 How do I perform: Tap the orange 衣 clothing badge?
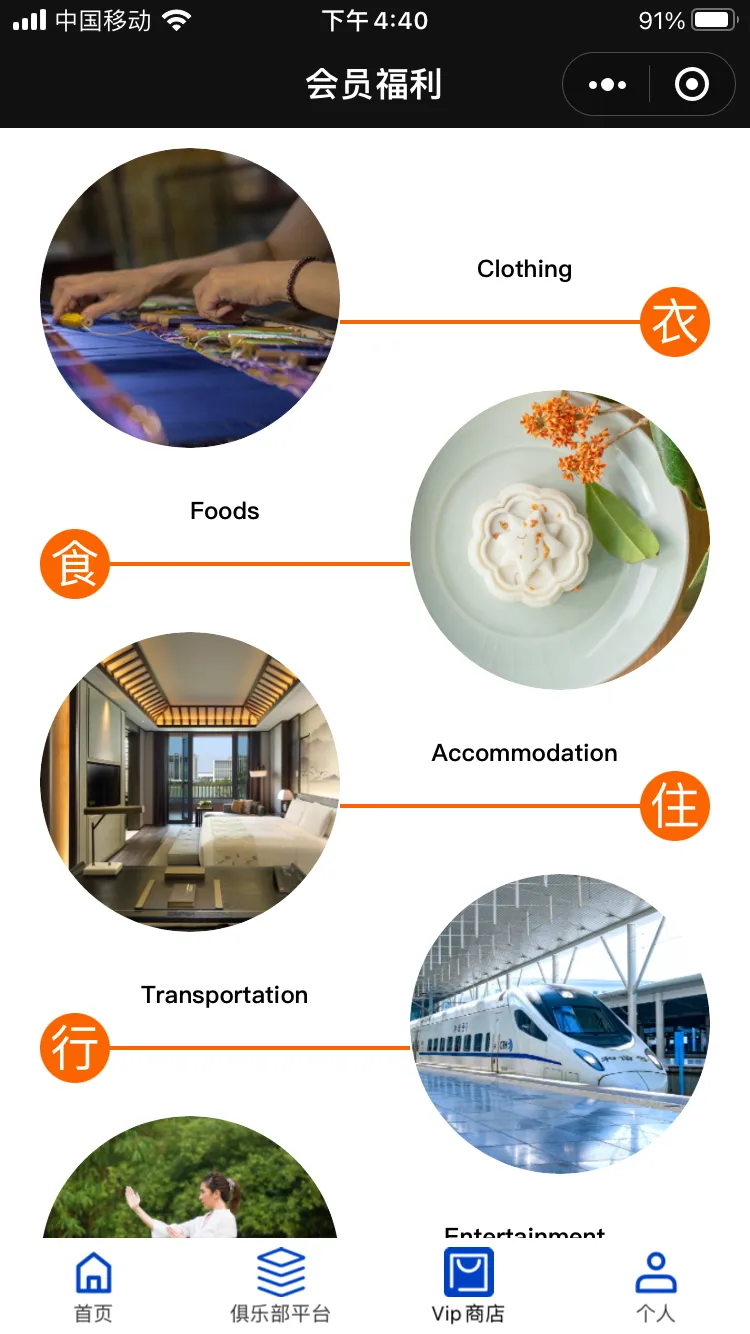[675, 322]
